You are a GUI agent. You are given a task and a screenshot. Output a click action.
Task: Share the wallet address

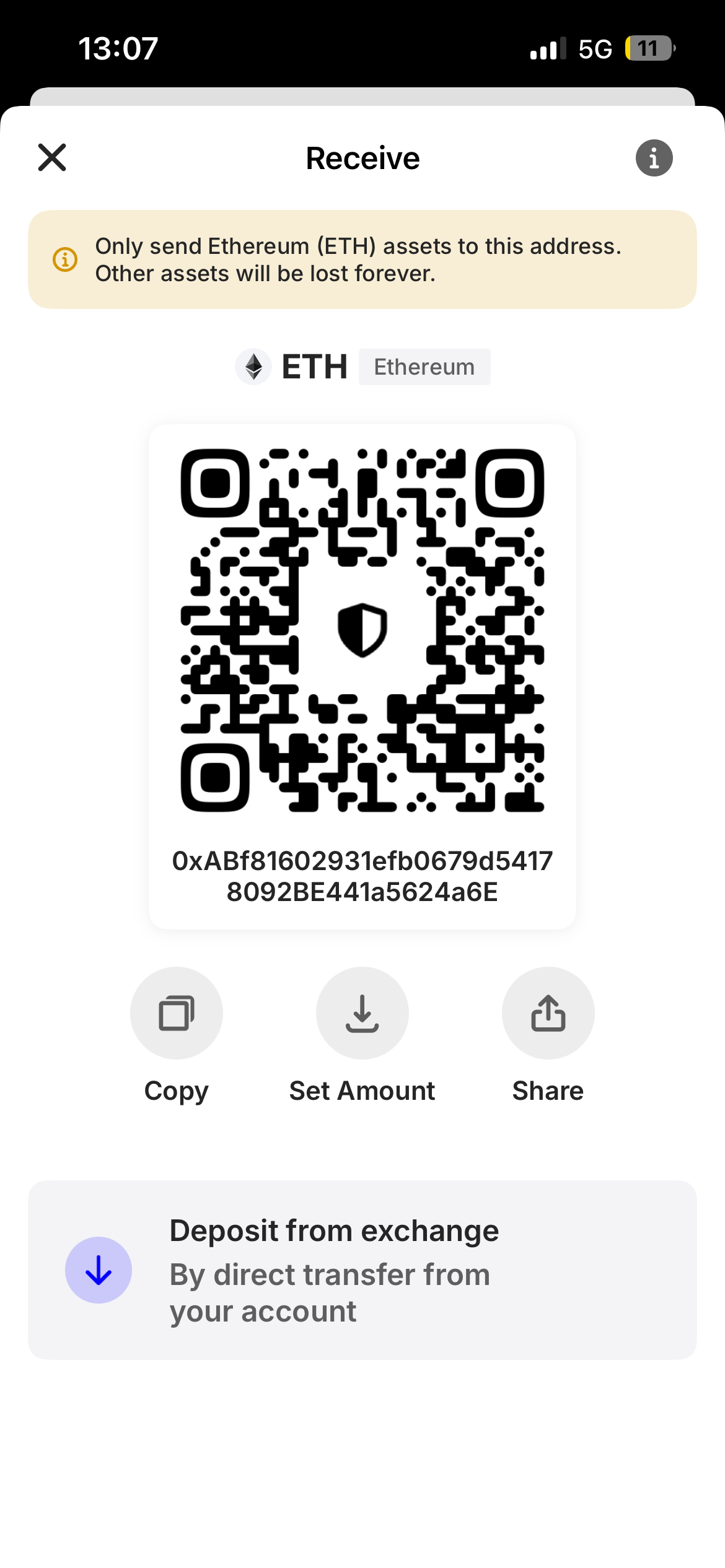point(548,1013)
